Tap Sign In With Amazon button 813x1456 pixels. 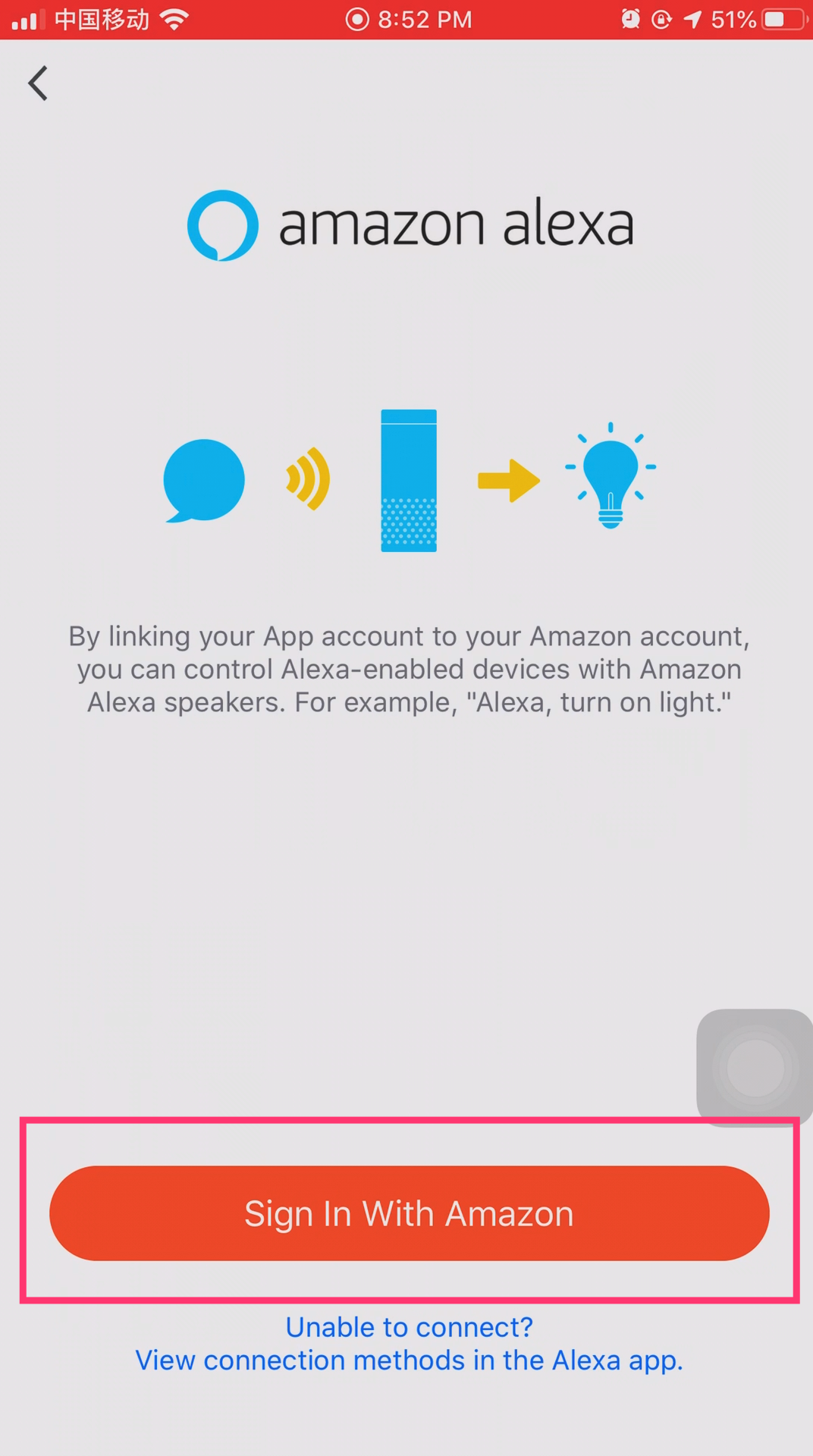tap(410, 1213)
